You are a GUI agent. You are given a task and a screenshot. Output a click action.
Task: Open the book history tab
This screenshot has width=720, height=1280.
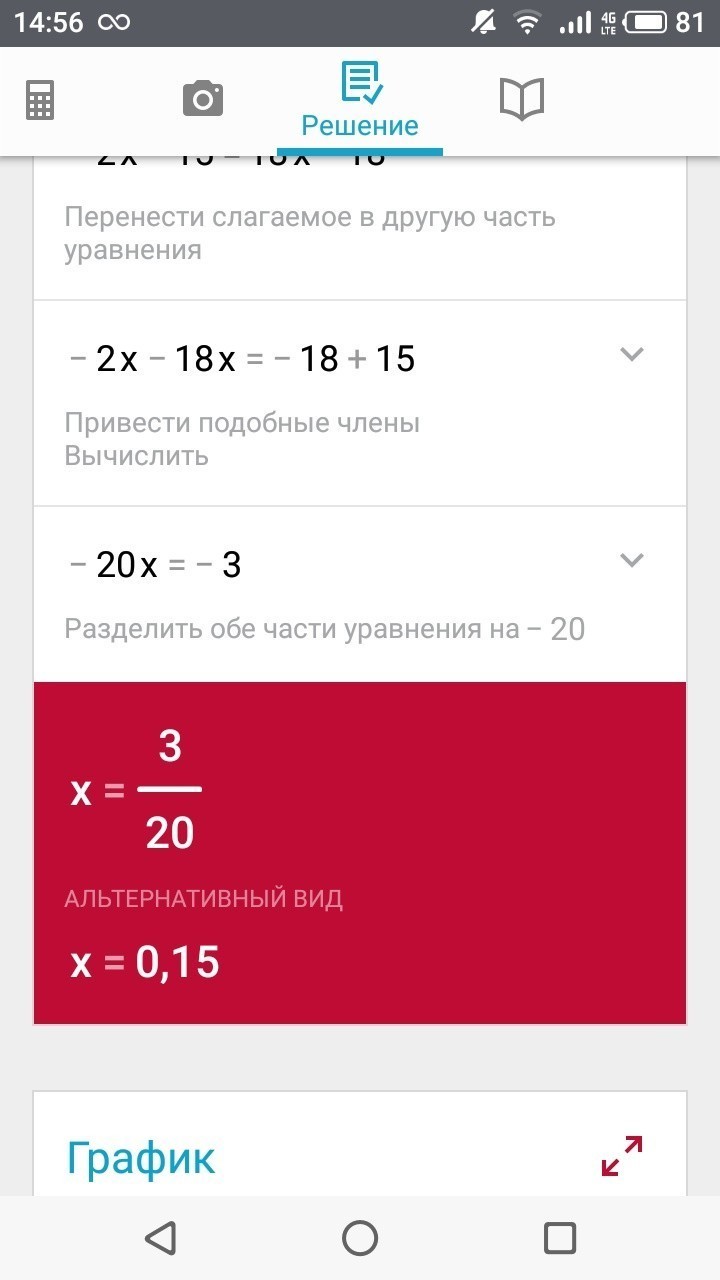tap(521, 99)
